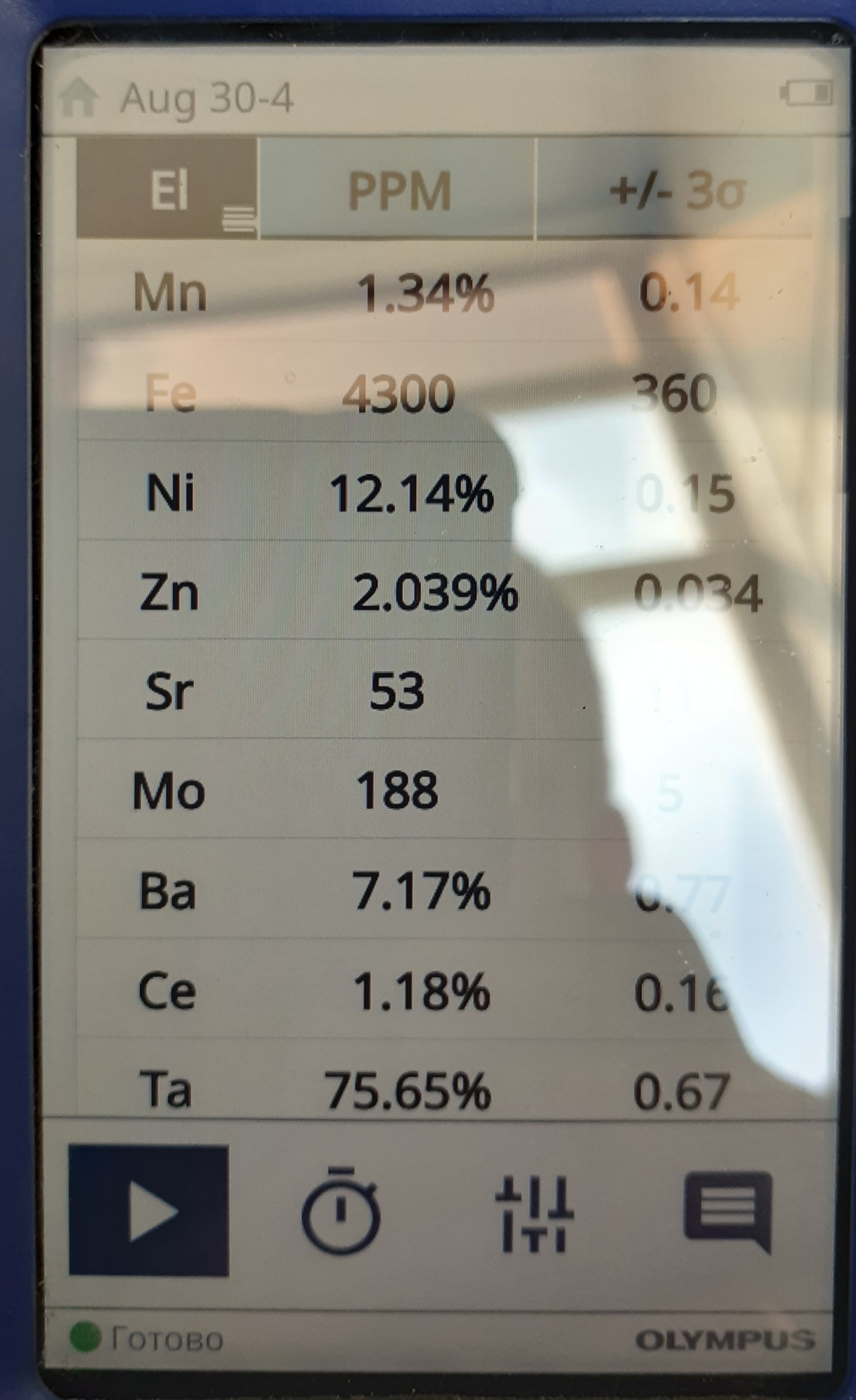Go to the home screen icon

pyautogui.click(x=79, y=98)
